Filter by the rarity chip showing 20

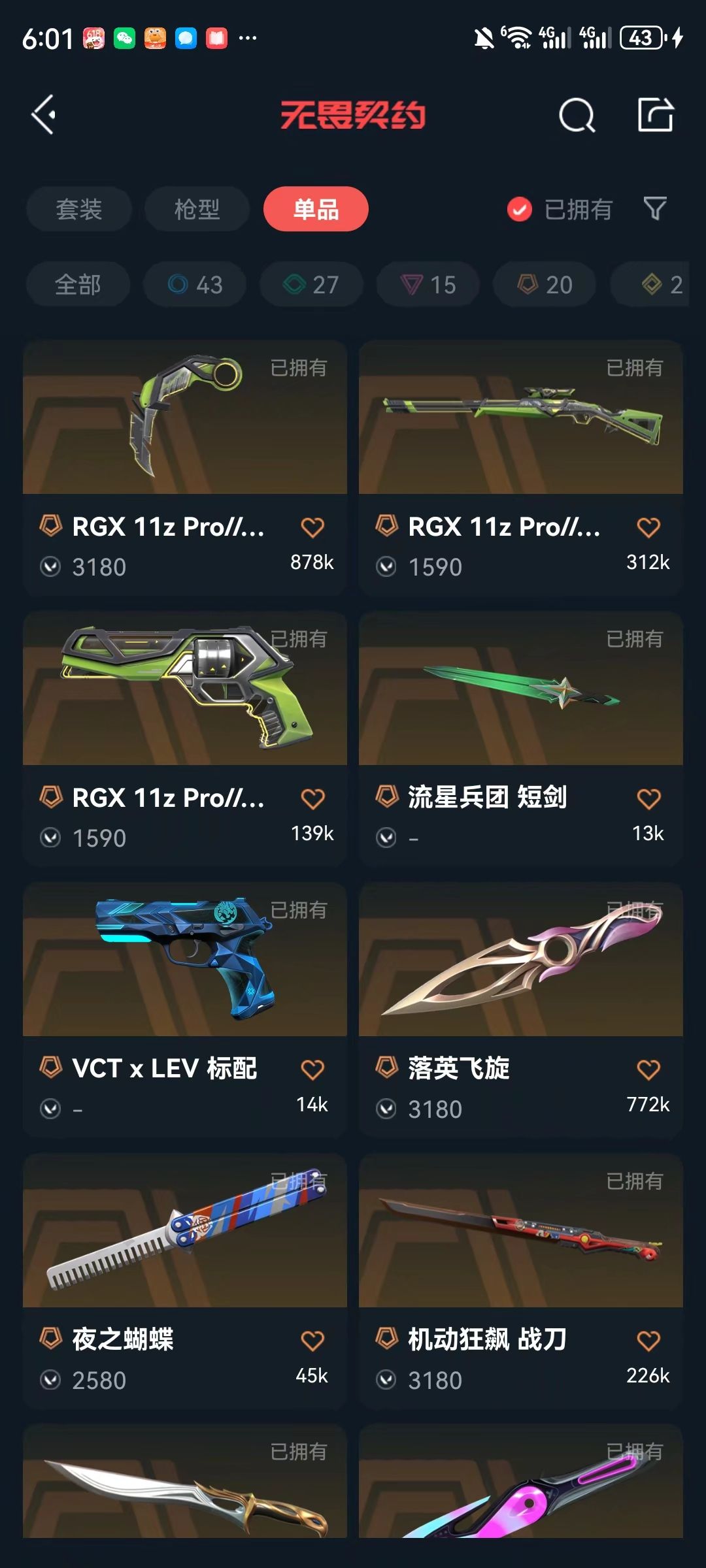(545, 285)
